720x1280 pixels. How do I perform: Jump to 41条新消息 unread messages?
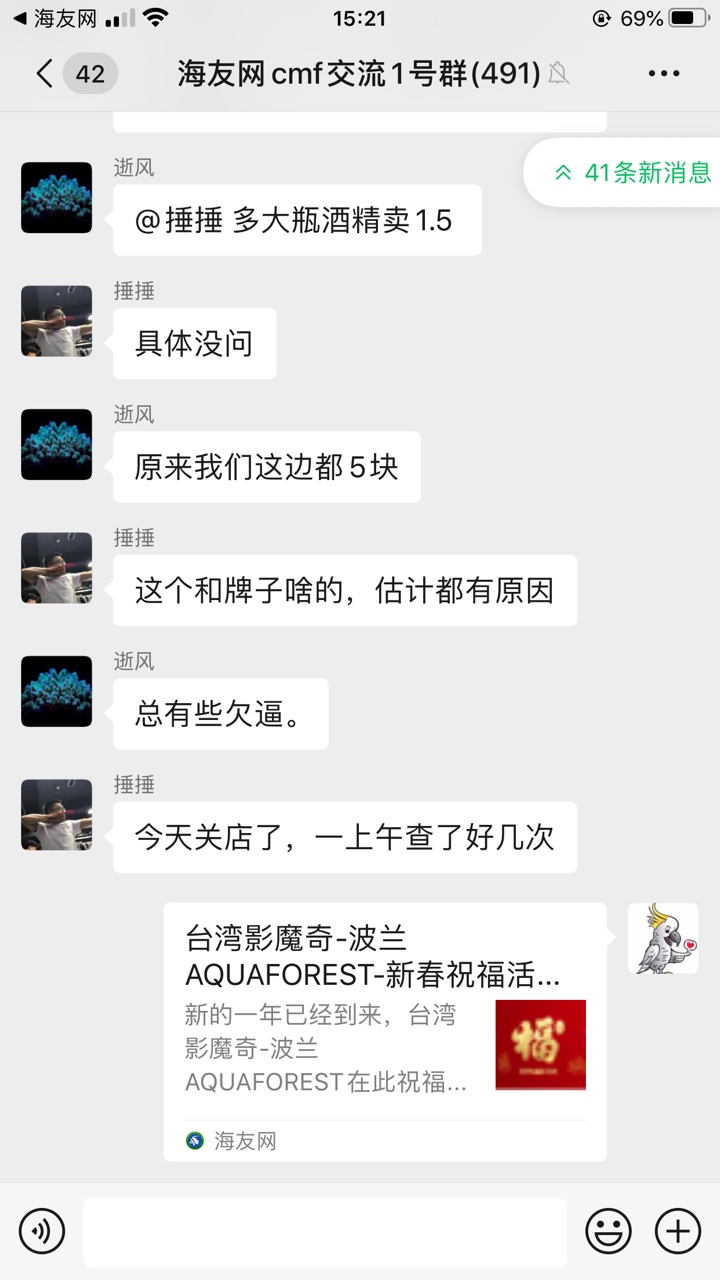(632, 172)
